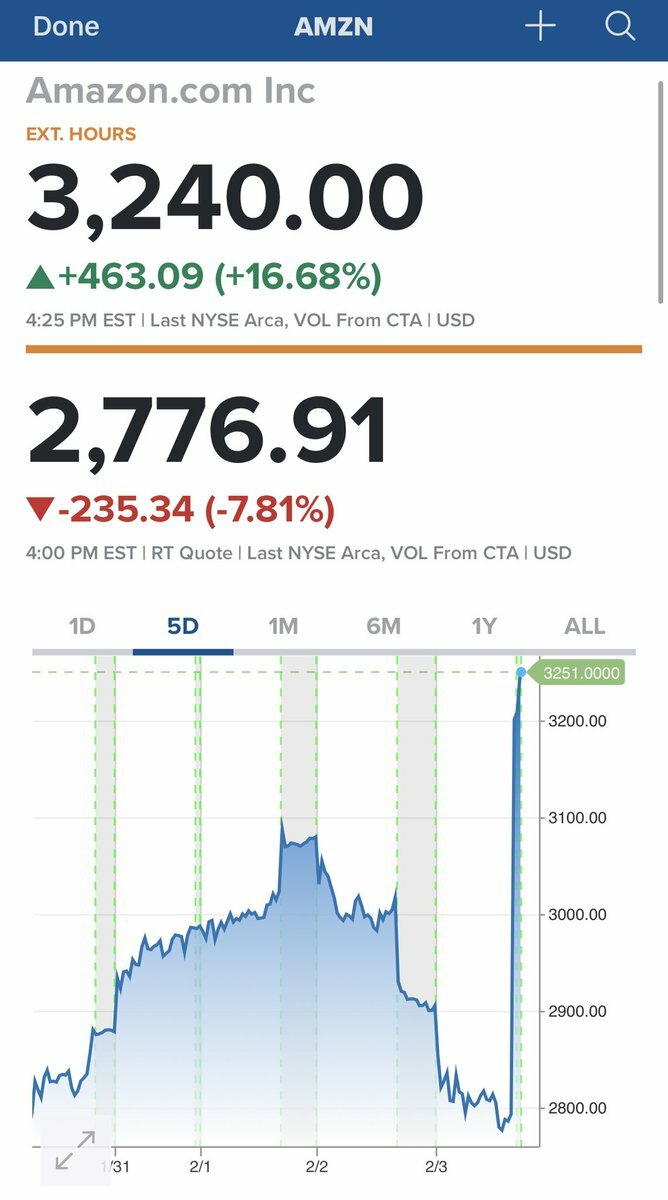The width and height of the screenshot is (668, 1200).
Task: Tap Done to close the quote
Action: pyautogui.click(x=66, y=27)
